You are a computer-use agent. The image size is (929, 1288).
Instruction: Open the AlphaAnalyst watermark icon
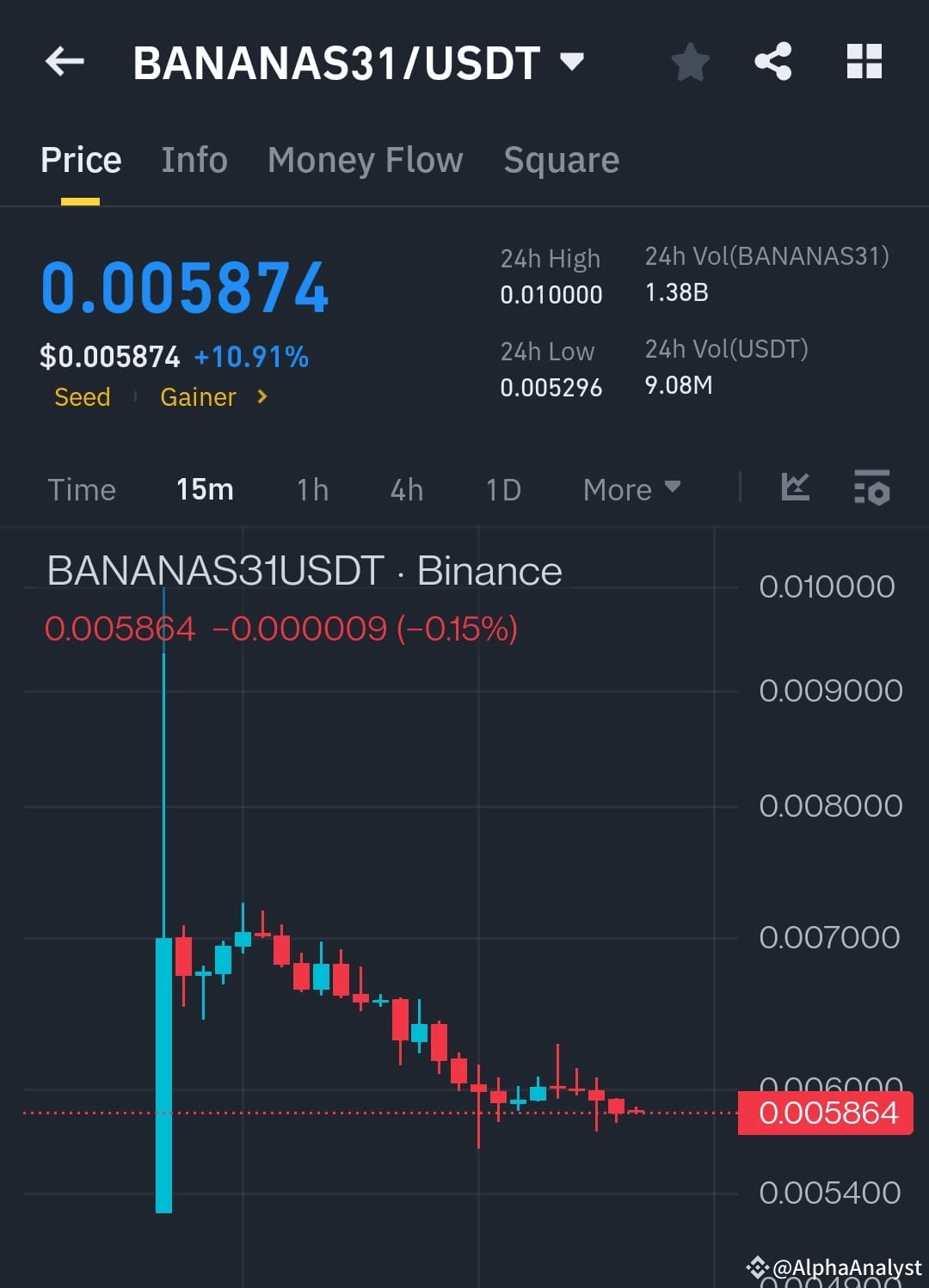coord(757,1267)
